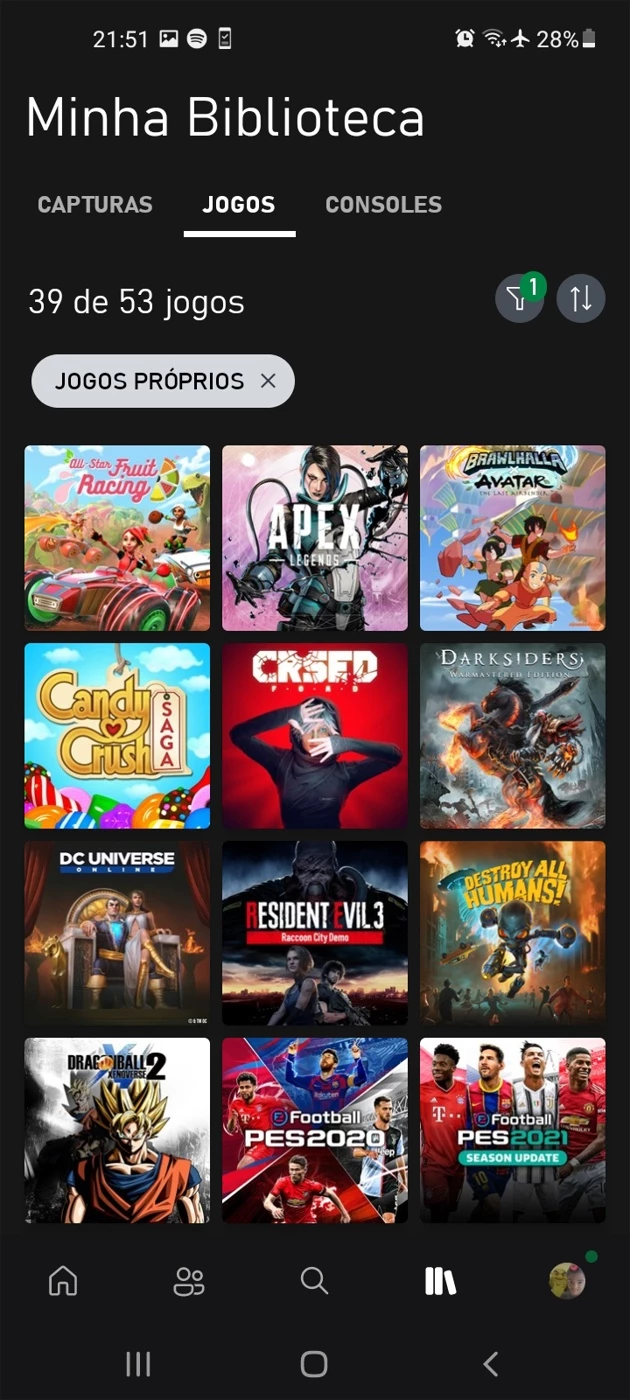The image size is (630, 1400).
Task: Open Resident Evil 3 Raccoon City Demo
Action: (x=315, y=933)
